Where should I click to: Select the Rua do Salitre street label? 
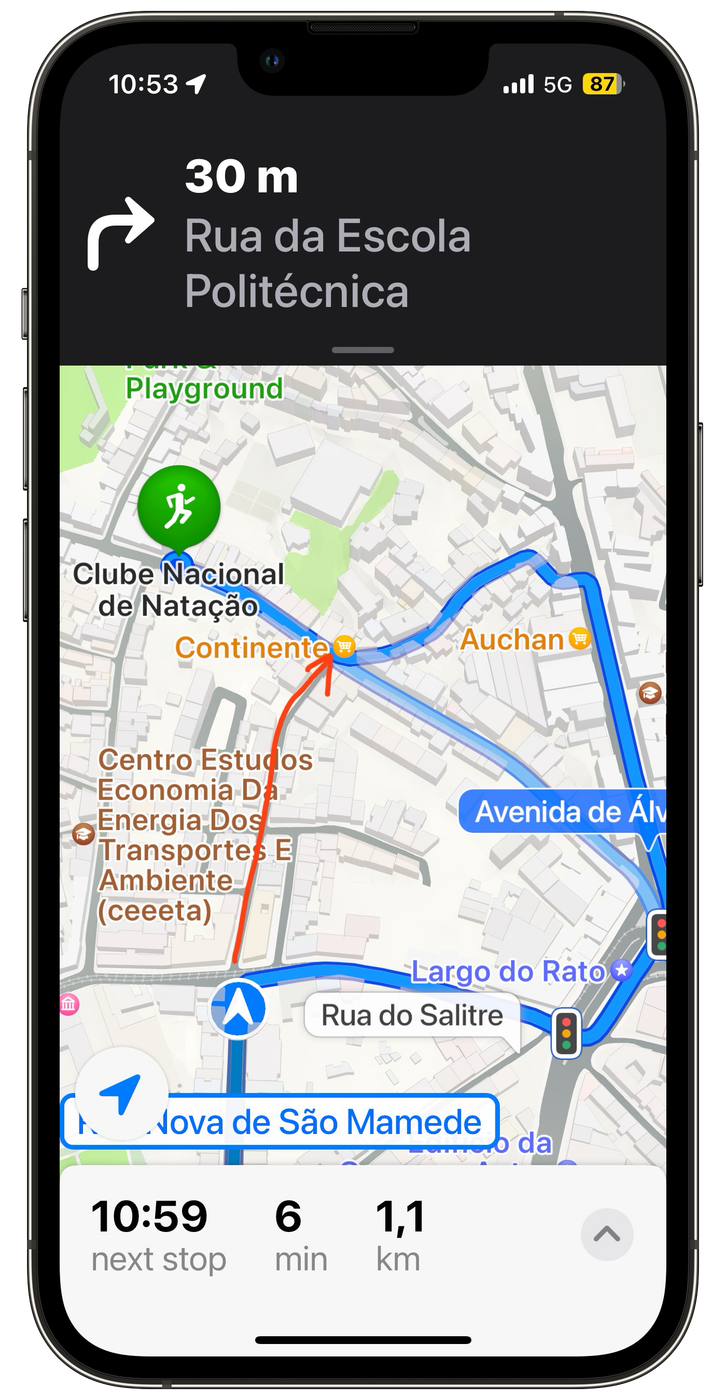point(411,1015)
